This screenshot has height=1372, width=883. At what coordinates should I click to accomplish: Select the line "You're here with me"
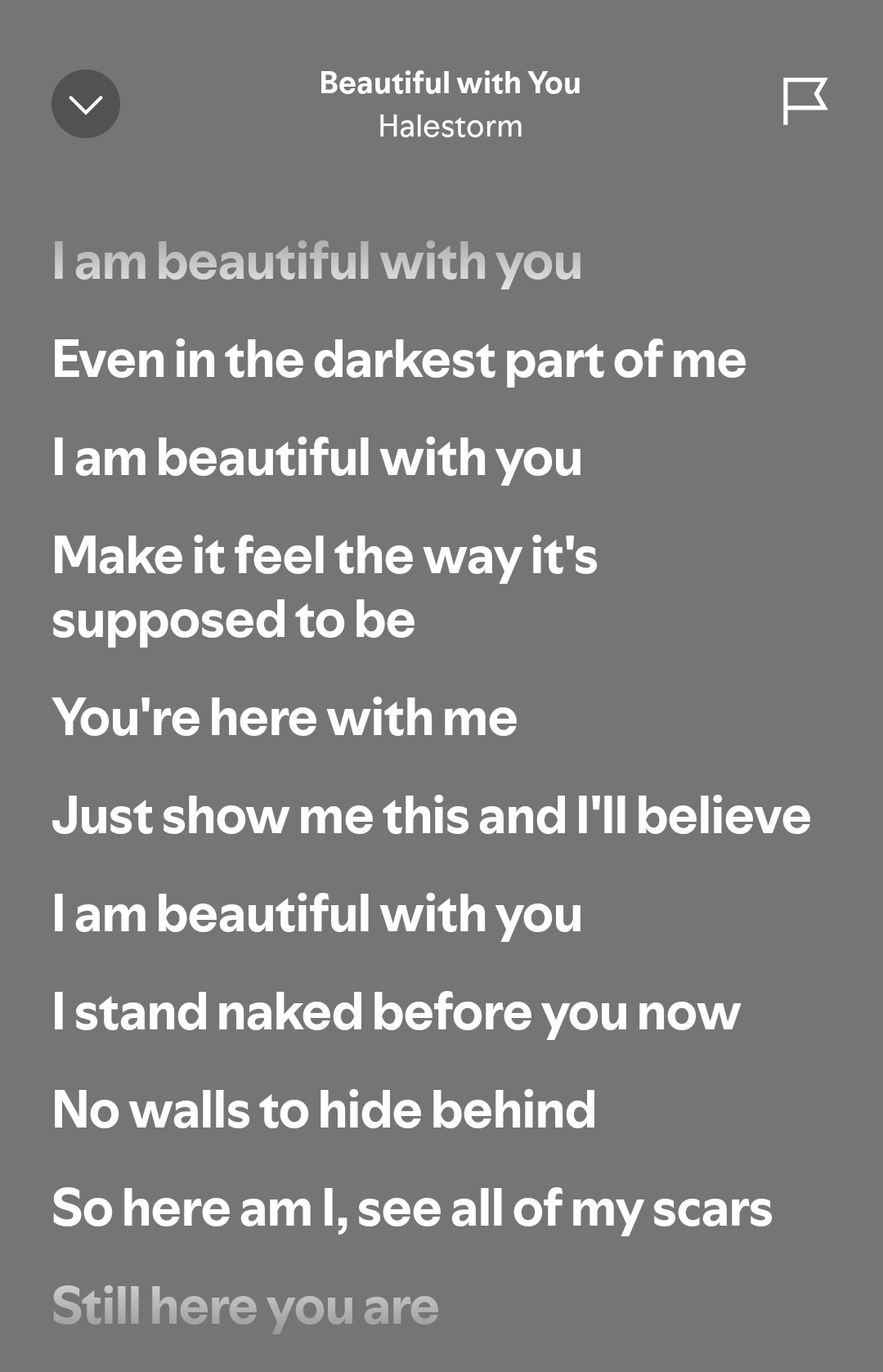(285, 718)
